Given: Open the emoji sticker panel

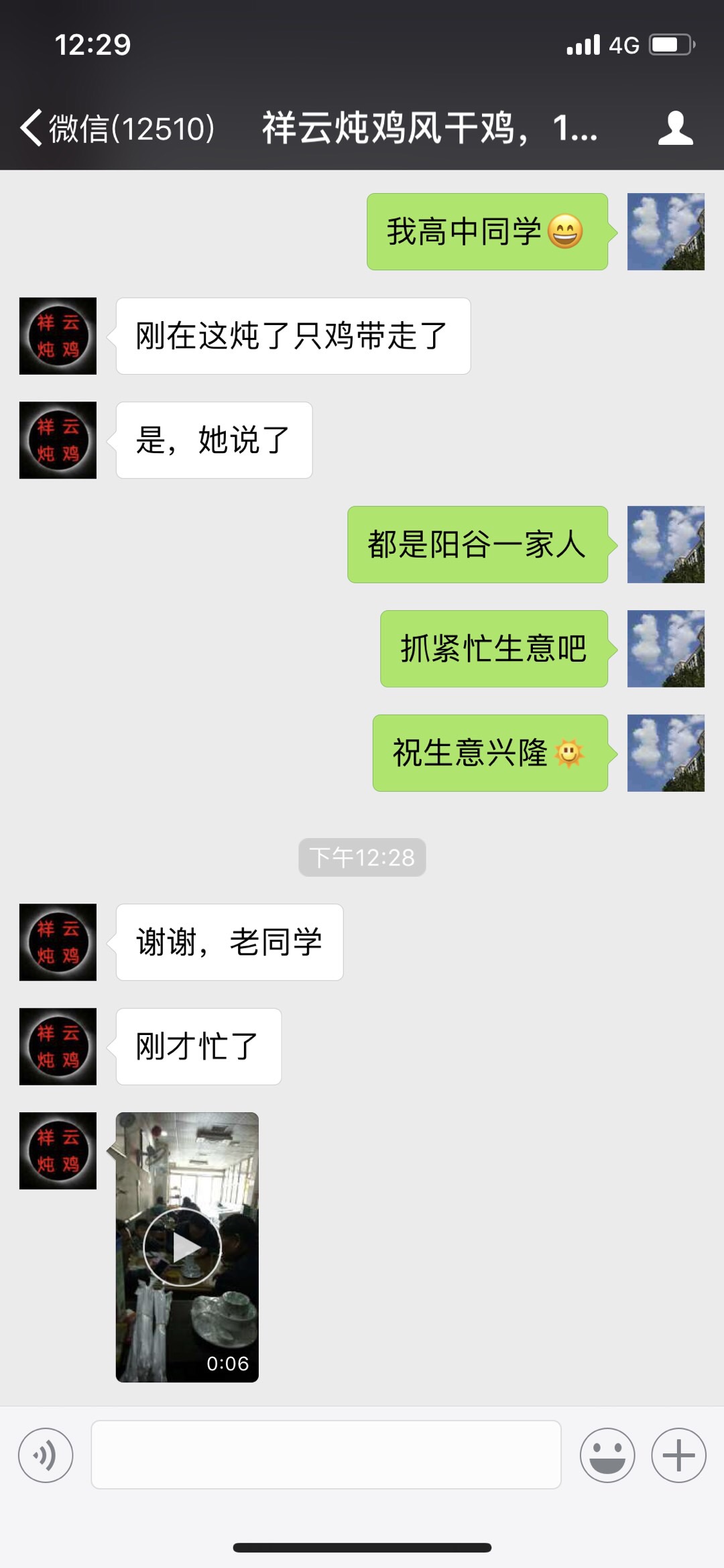Looking at the screenshot, I should click(607, 1455).
